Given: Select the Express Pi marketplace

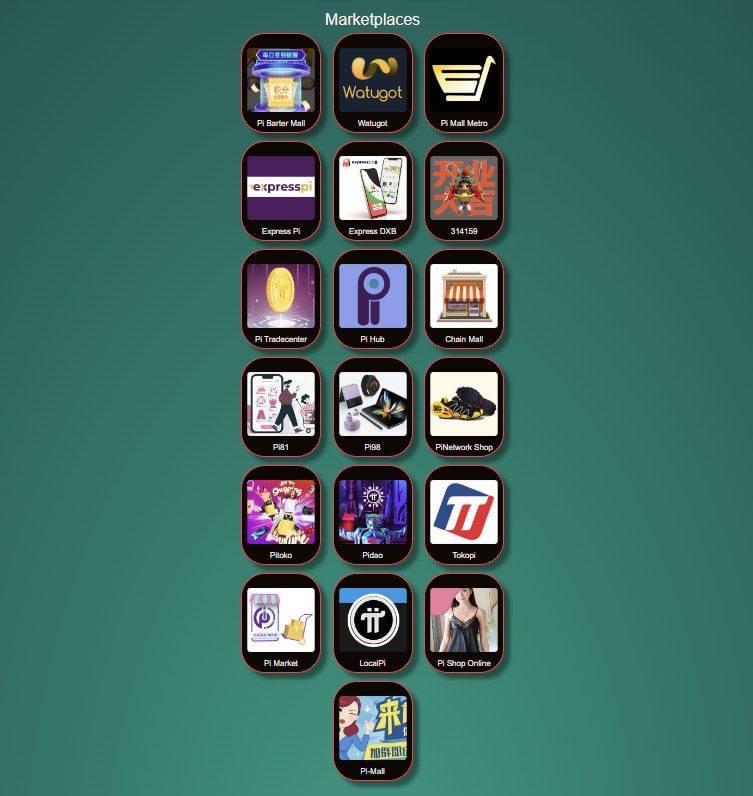Looking at the screenshot, I should [281, 190].
